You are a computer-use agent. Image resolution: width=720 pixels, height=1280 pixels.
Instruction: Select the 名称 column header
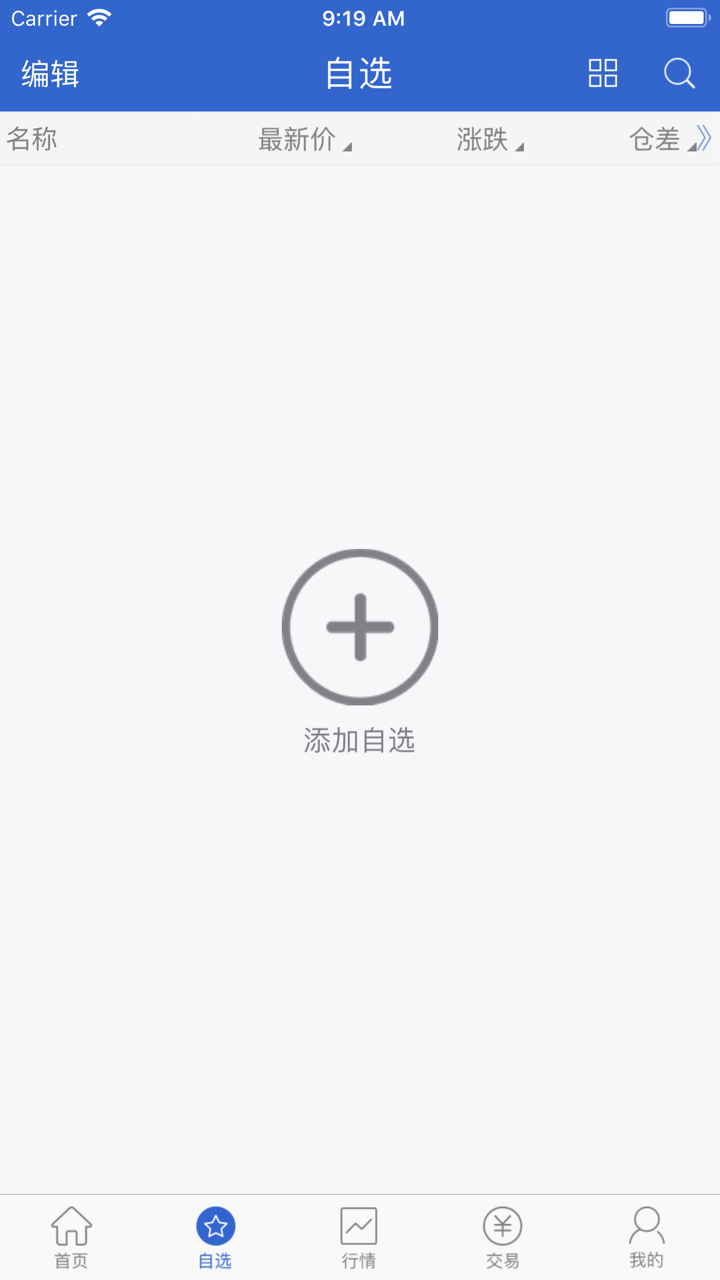[x=31, y=139]
